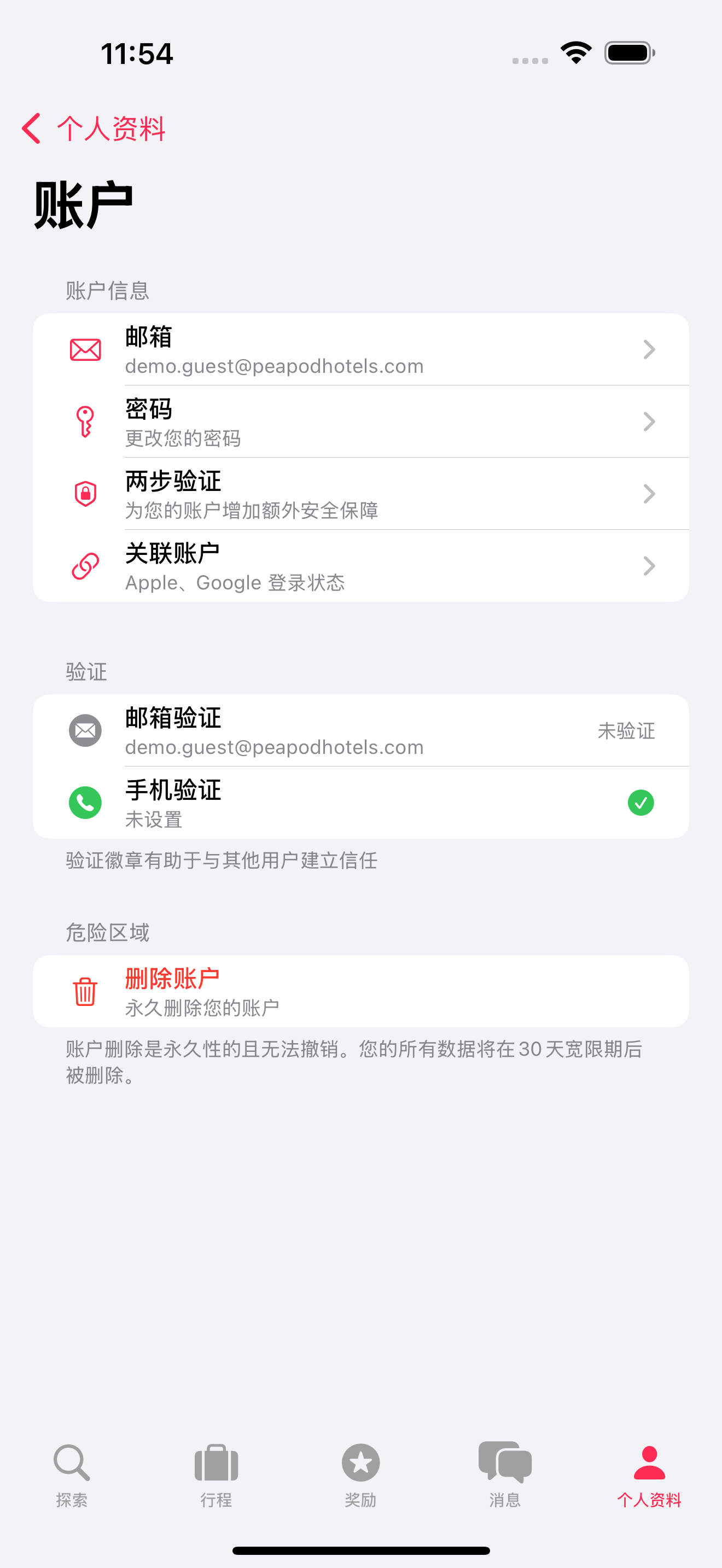This screenshot has width=722, height=1568.
Task: Tap 删除账户 to delete the account
Action: coord(360,991)
